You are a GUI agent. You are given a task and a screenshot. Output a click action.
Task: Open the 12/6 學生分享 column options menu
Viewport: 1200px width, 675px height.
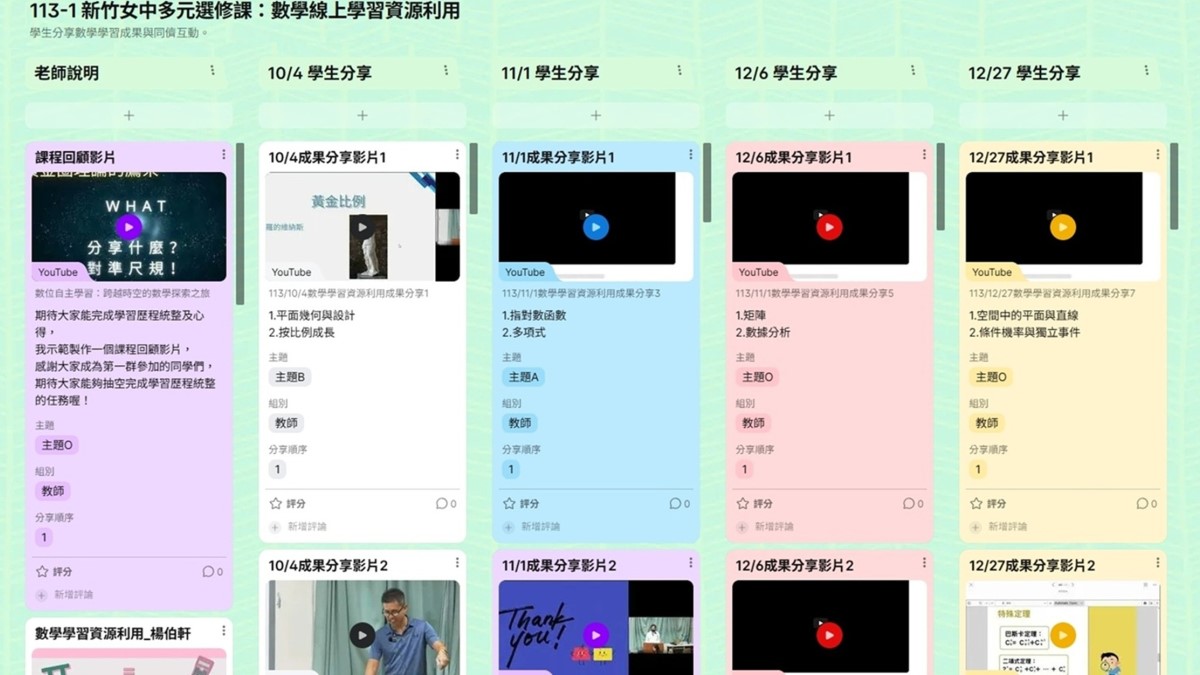pyautogui.click(x=912, y=71)
